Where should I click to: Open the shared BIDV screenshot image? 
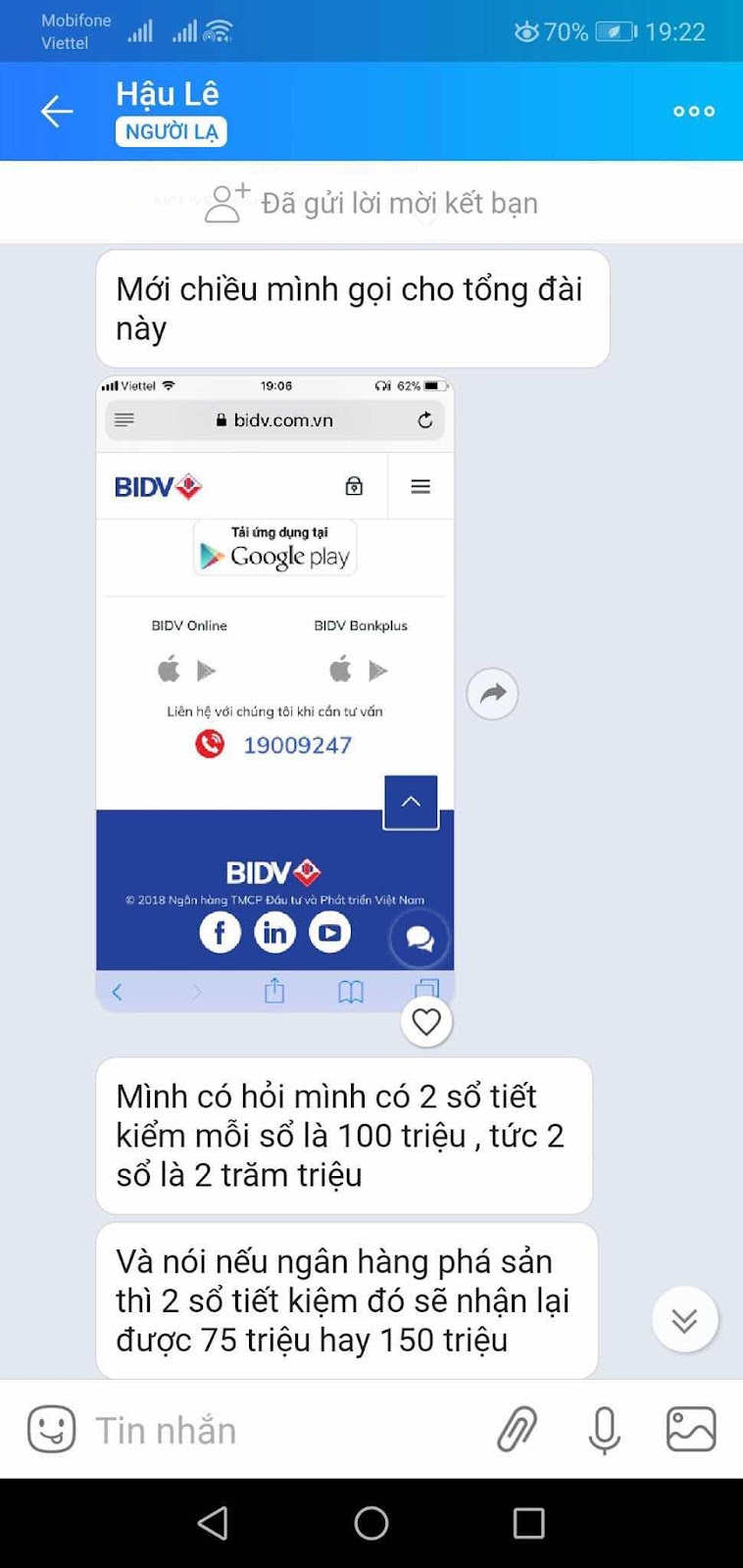point(274,694)
